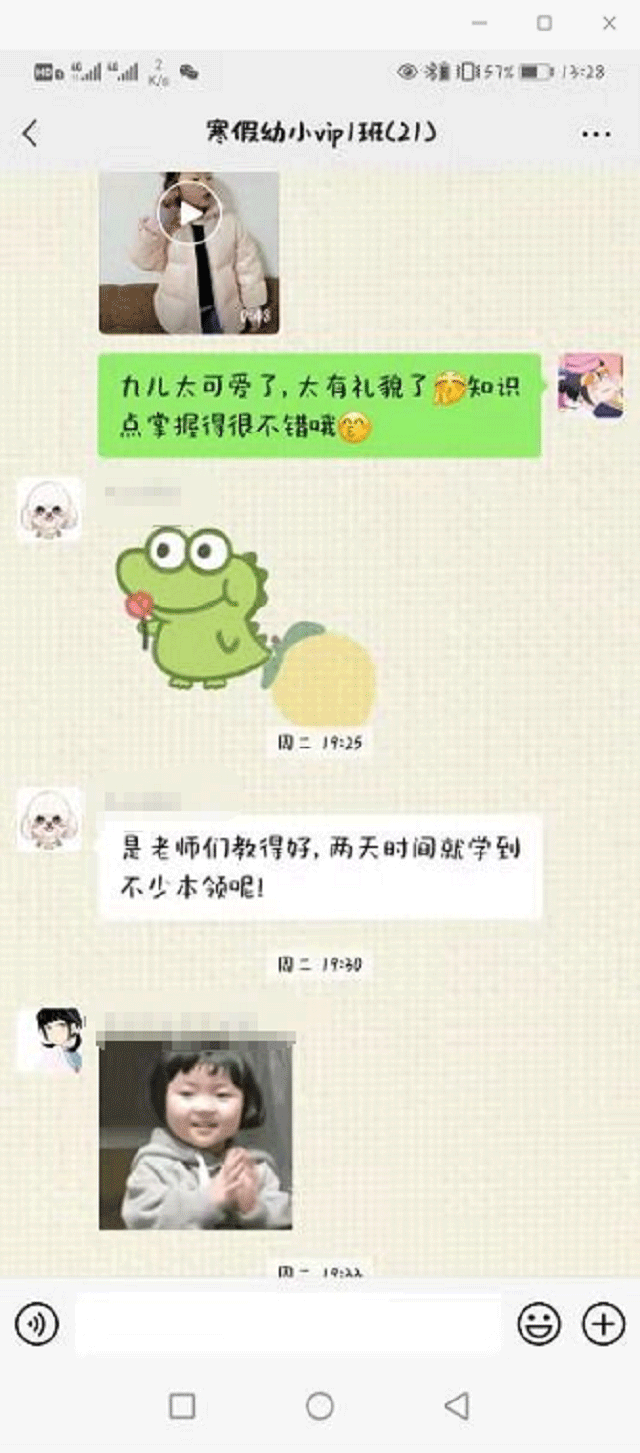Screen dimensions: 640x1453
Task: Open the black-haired cartoon avatar profile
Action: point(50,1040)
